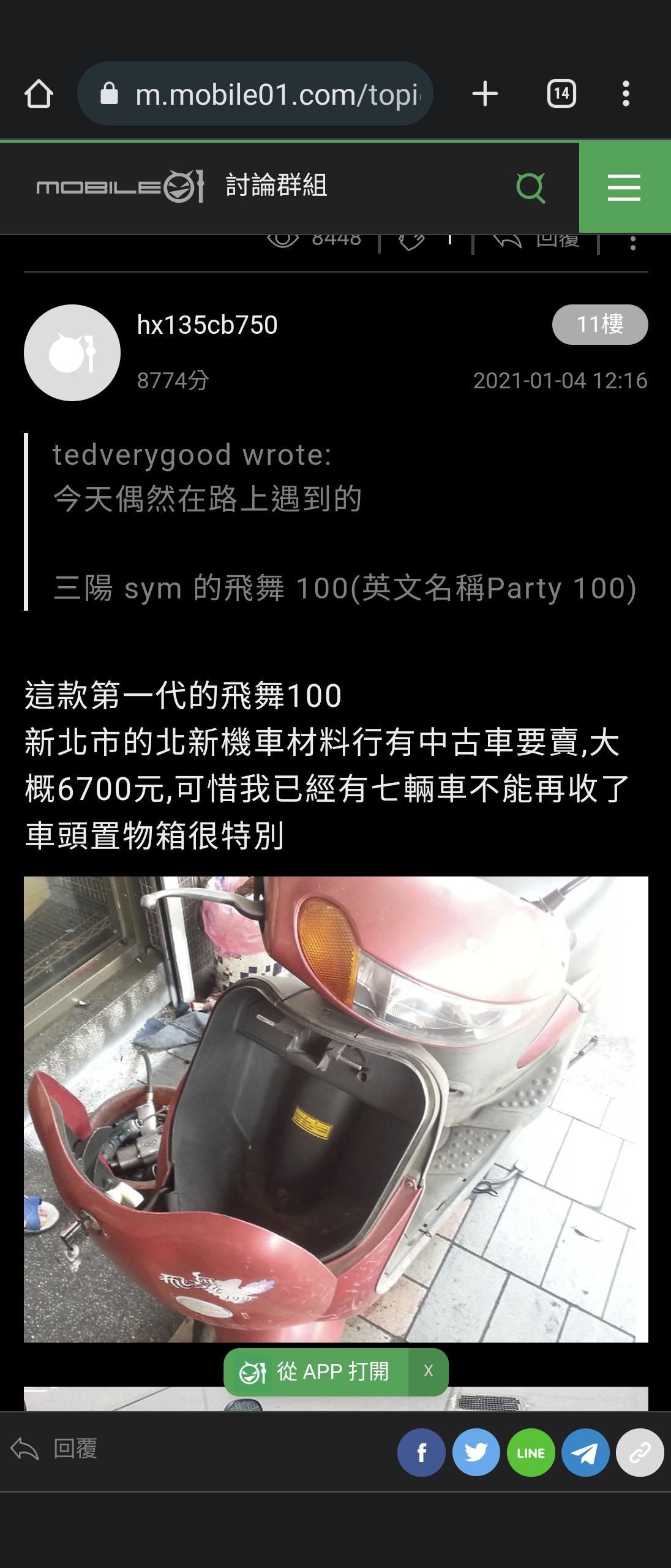Open this topic in the app
Viewport: 671px width, 1568px height.
[x=316, y=1371]
